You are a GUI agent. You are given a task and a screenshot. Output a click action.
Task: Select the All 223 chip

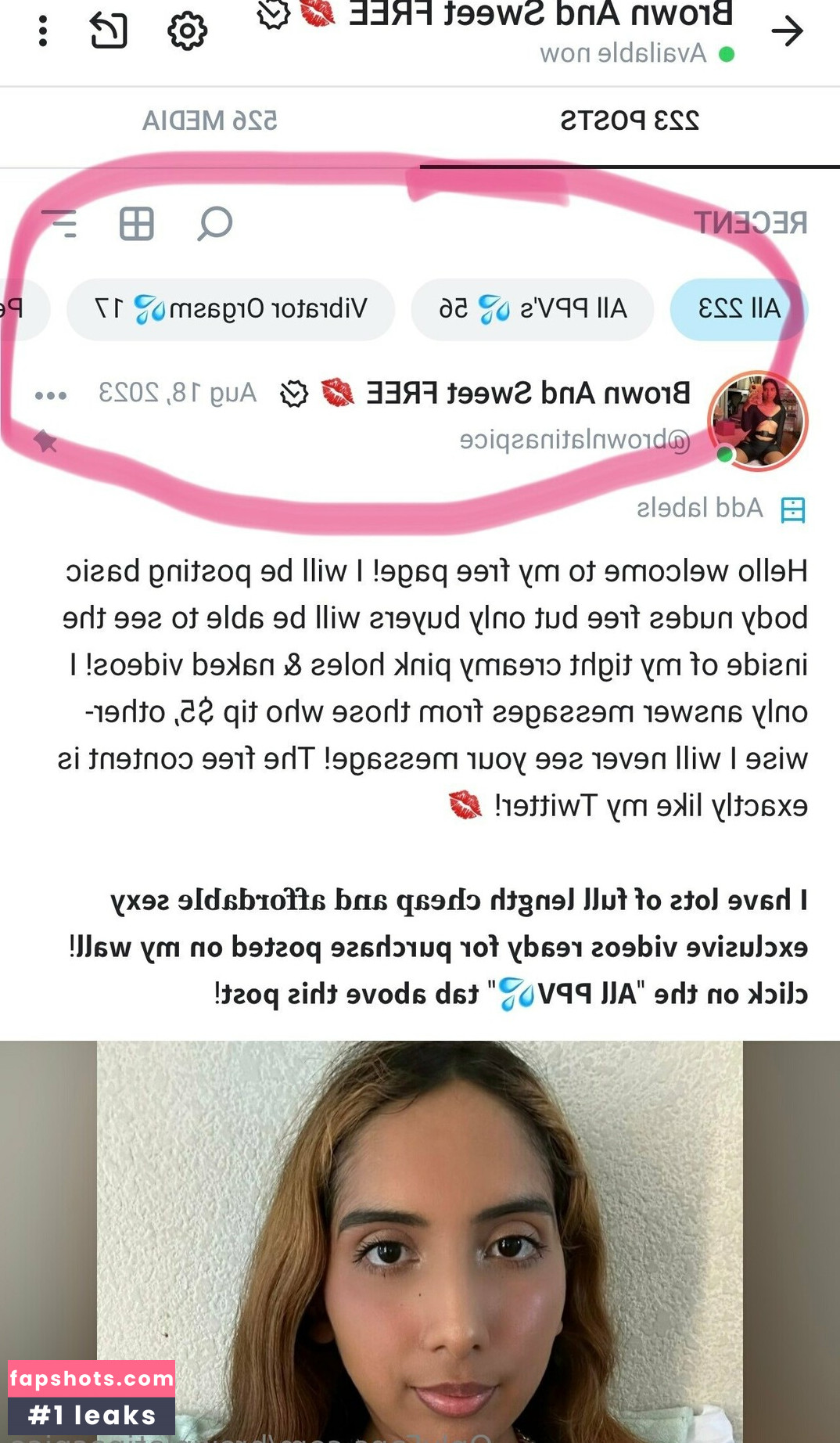738,309
